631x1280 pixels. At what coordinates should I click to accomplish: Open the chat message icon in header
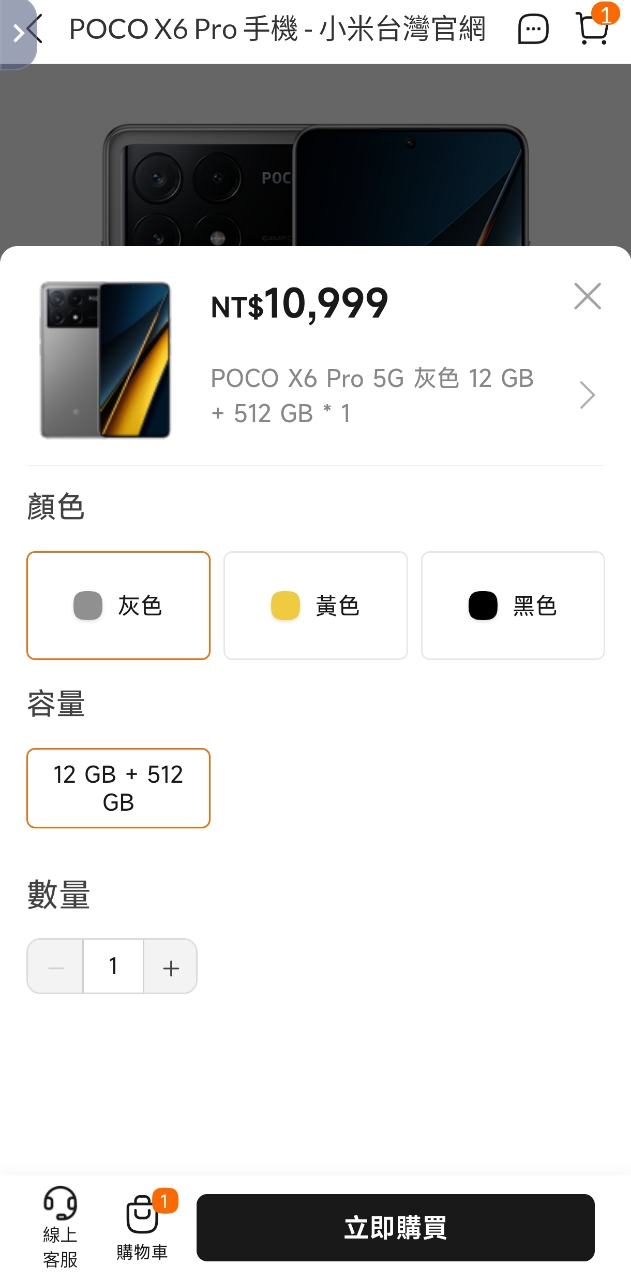pos(533,30)
